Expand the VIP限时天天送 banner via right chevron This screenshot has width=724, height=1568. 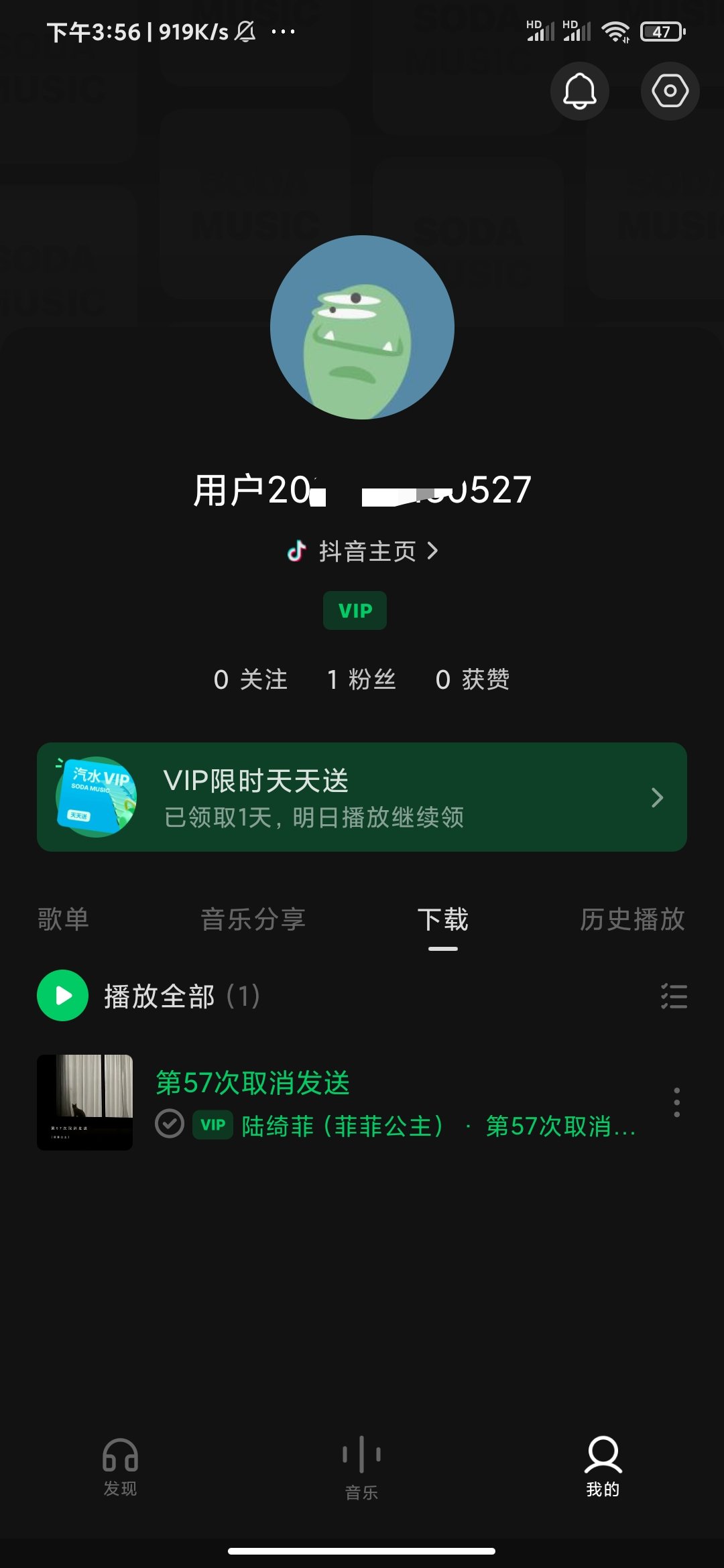tap(658, 797)
